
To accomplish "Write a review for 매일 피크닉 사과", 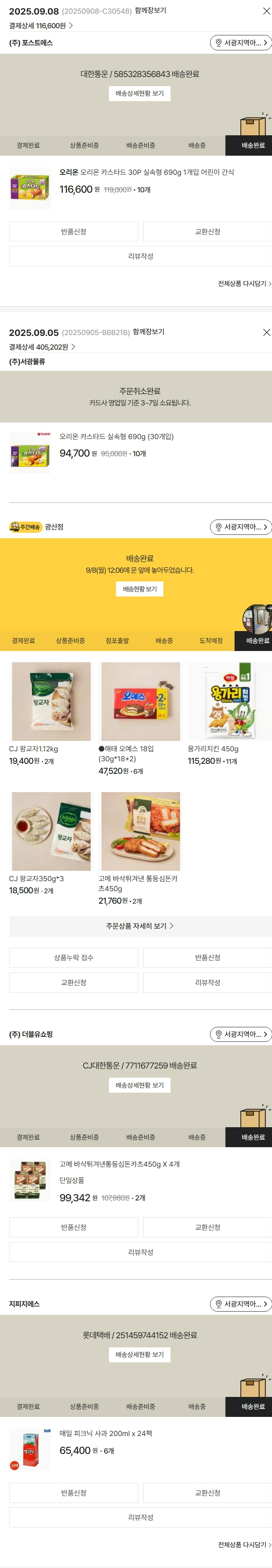I will pyautogui.click(x=141, y=1518).
